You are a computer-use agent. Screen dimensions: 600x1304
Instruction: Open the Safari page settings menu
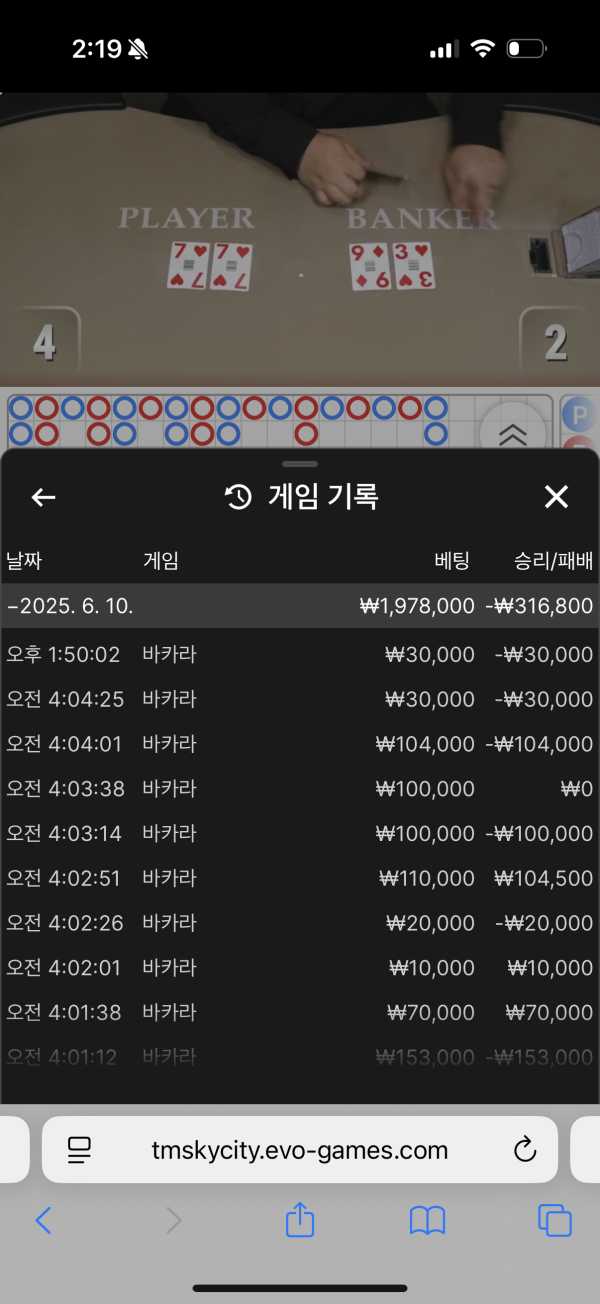click(x=79, y=1150)
